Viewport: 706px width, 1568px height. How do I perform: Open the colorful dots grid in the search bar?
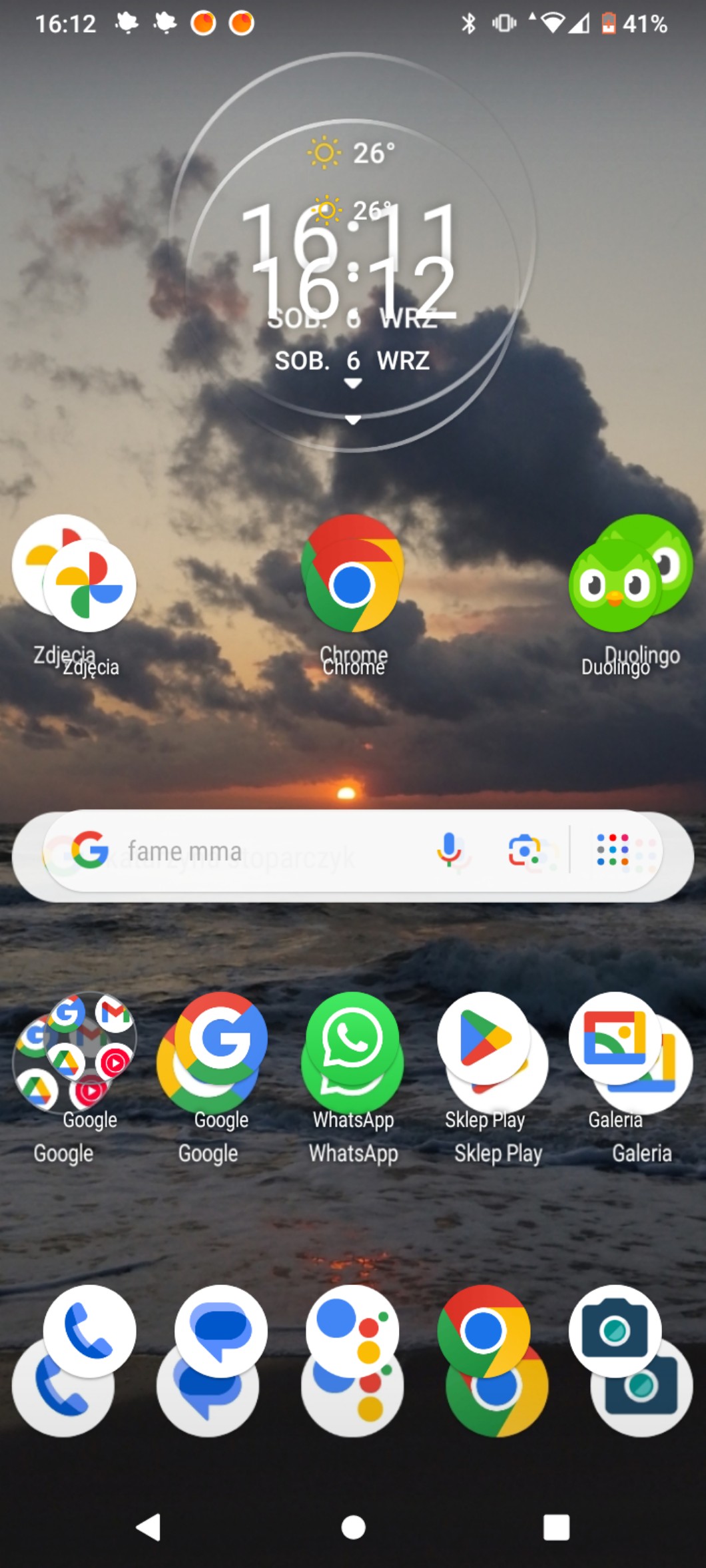612,850
